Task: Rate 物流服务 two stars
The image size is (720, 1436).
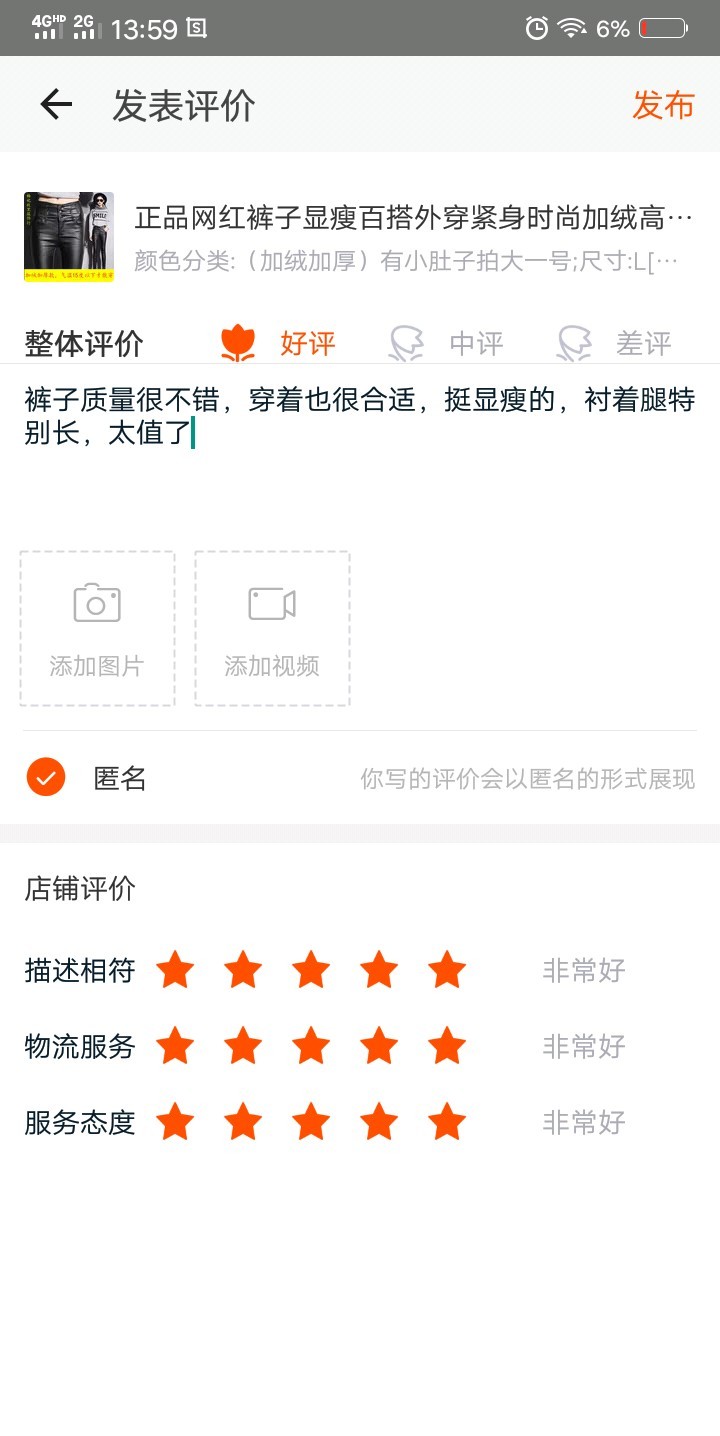Action: click(243, 1046)
